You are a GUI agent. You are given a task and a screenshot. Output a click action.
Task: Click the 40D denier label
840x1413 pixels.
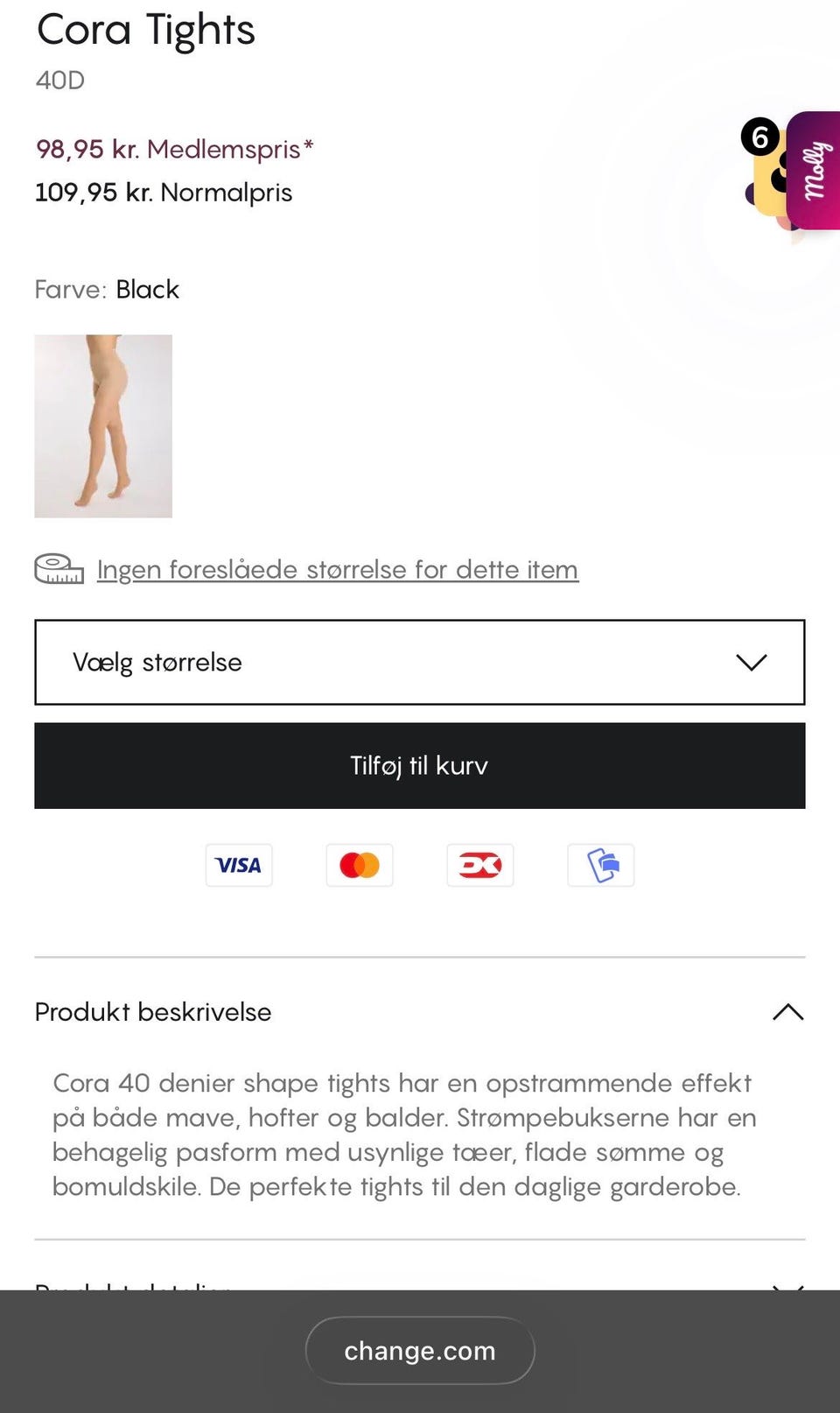59,81
